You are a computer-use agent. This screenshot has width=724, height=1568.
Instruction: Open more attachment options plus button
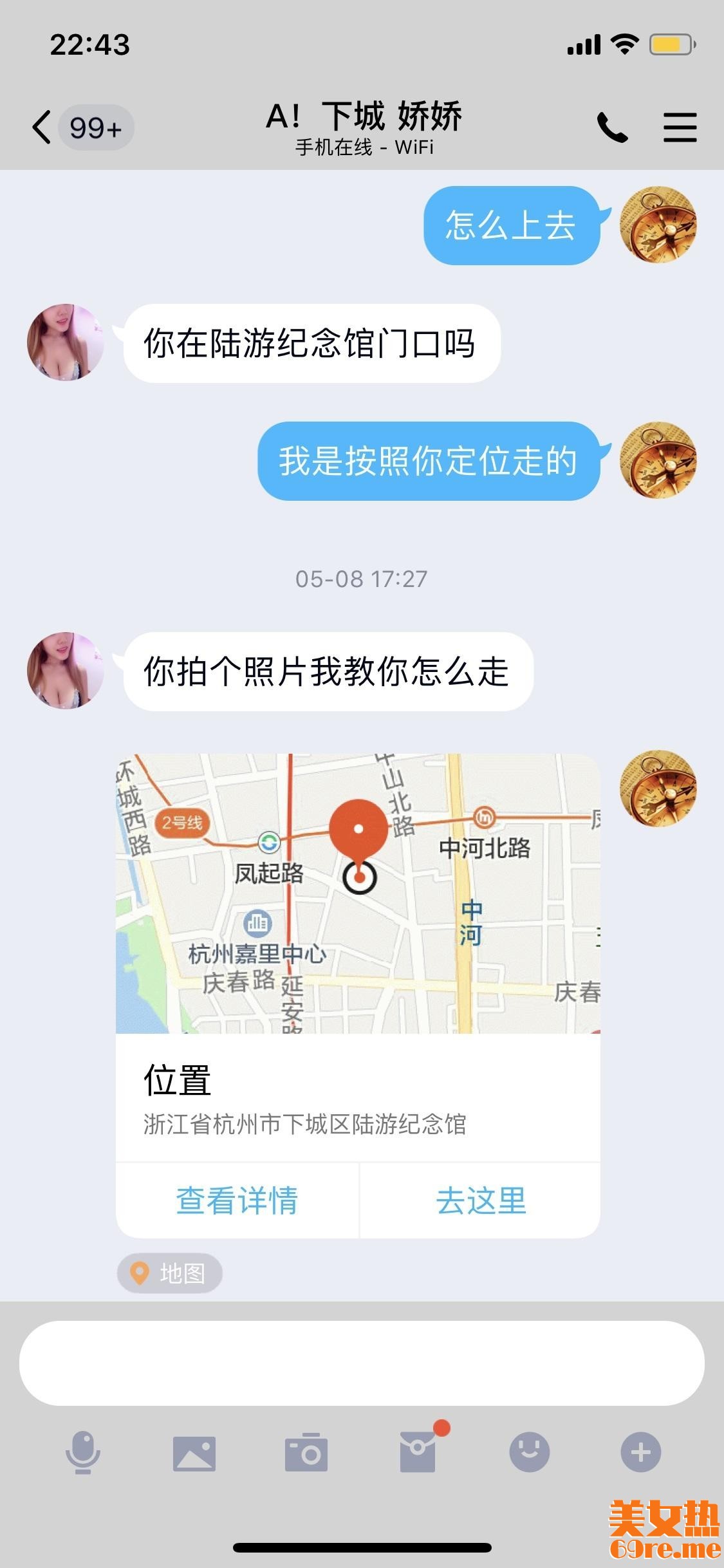tap(640, 1452)
